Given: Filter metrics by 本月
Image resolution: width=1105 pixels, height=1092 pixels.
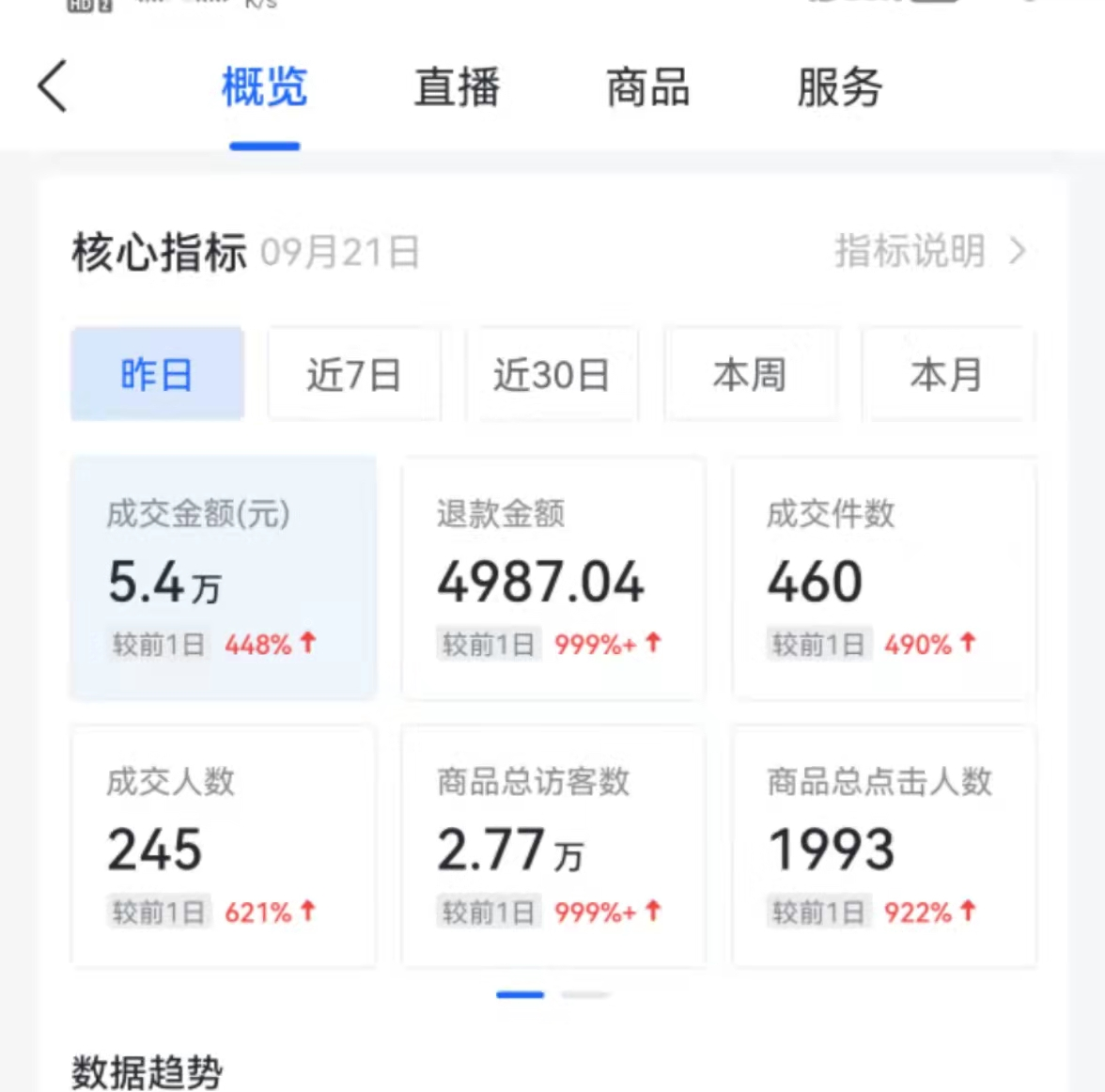Looking at the screenshot, I should point(947,374).
